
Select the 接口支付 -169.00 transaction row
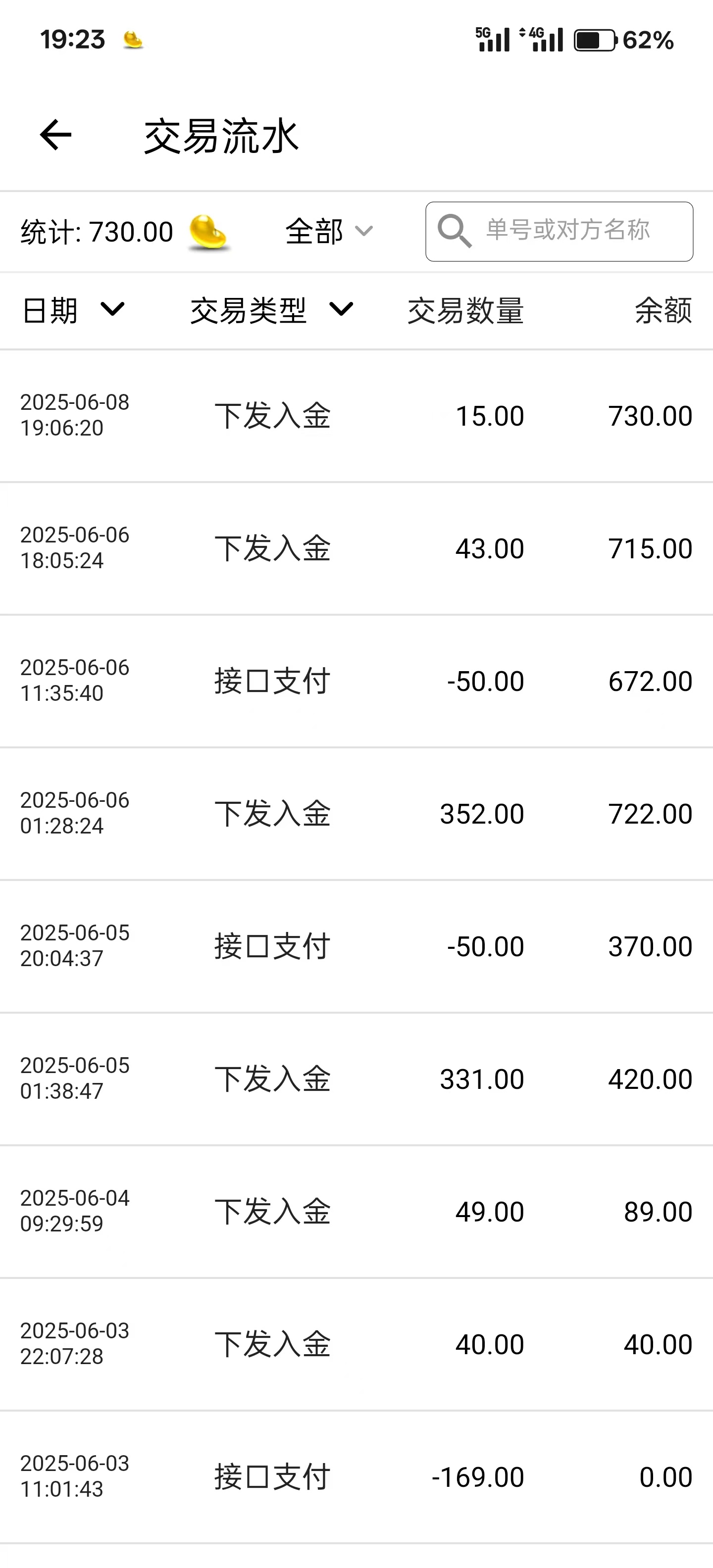pyautogui.click(x=356, y=1475)
